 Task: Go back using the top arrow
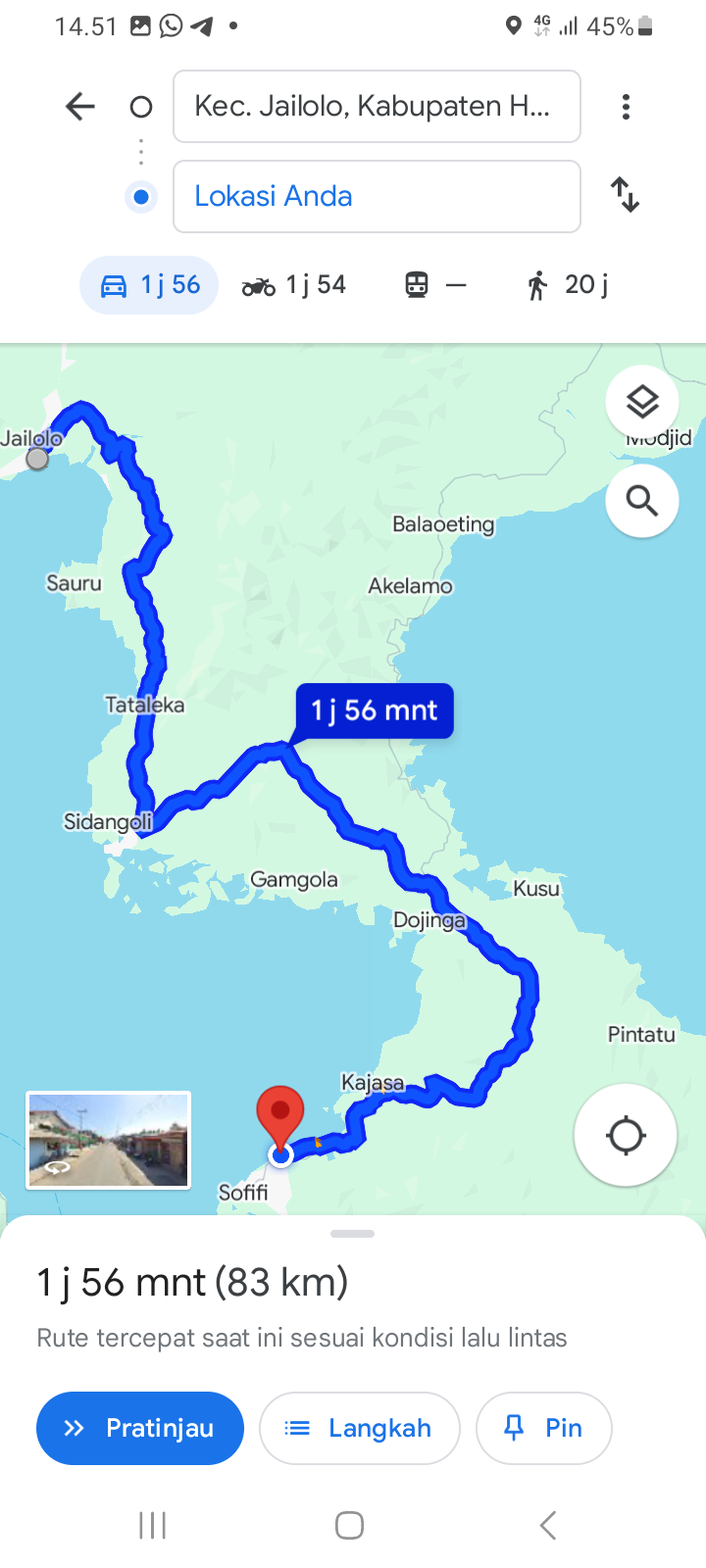click(80, 106)
